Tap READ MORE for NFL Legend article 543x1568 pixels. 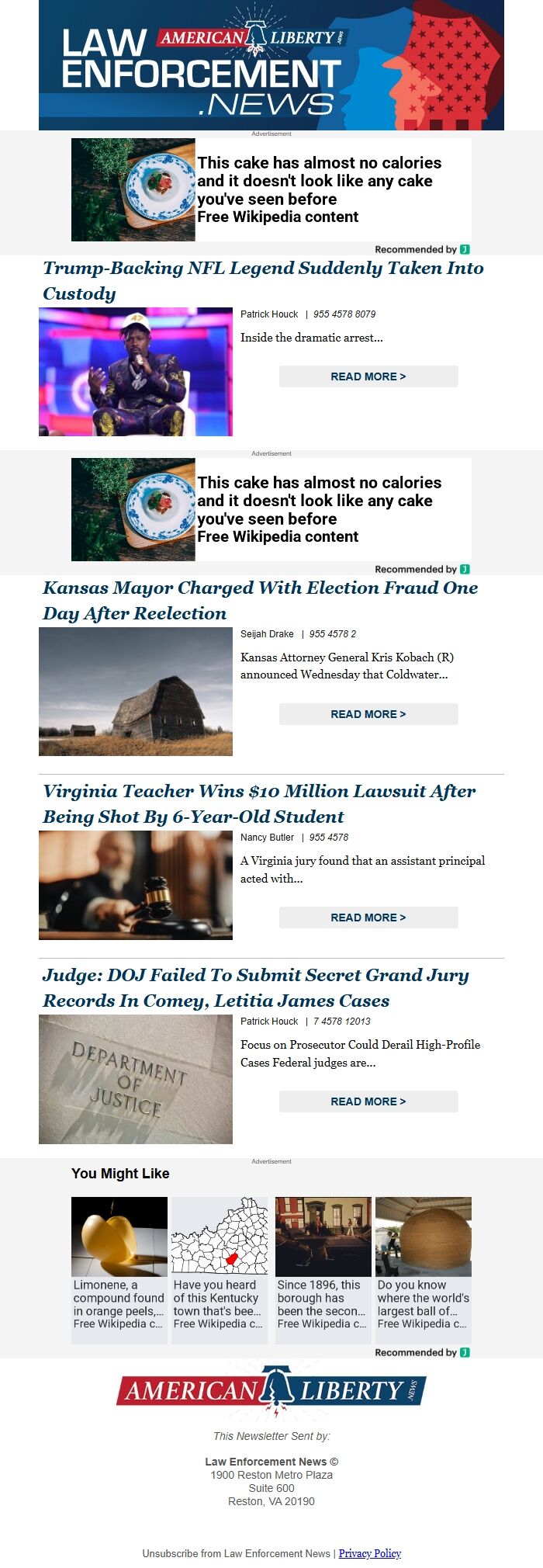[368, 376]
